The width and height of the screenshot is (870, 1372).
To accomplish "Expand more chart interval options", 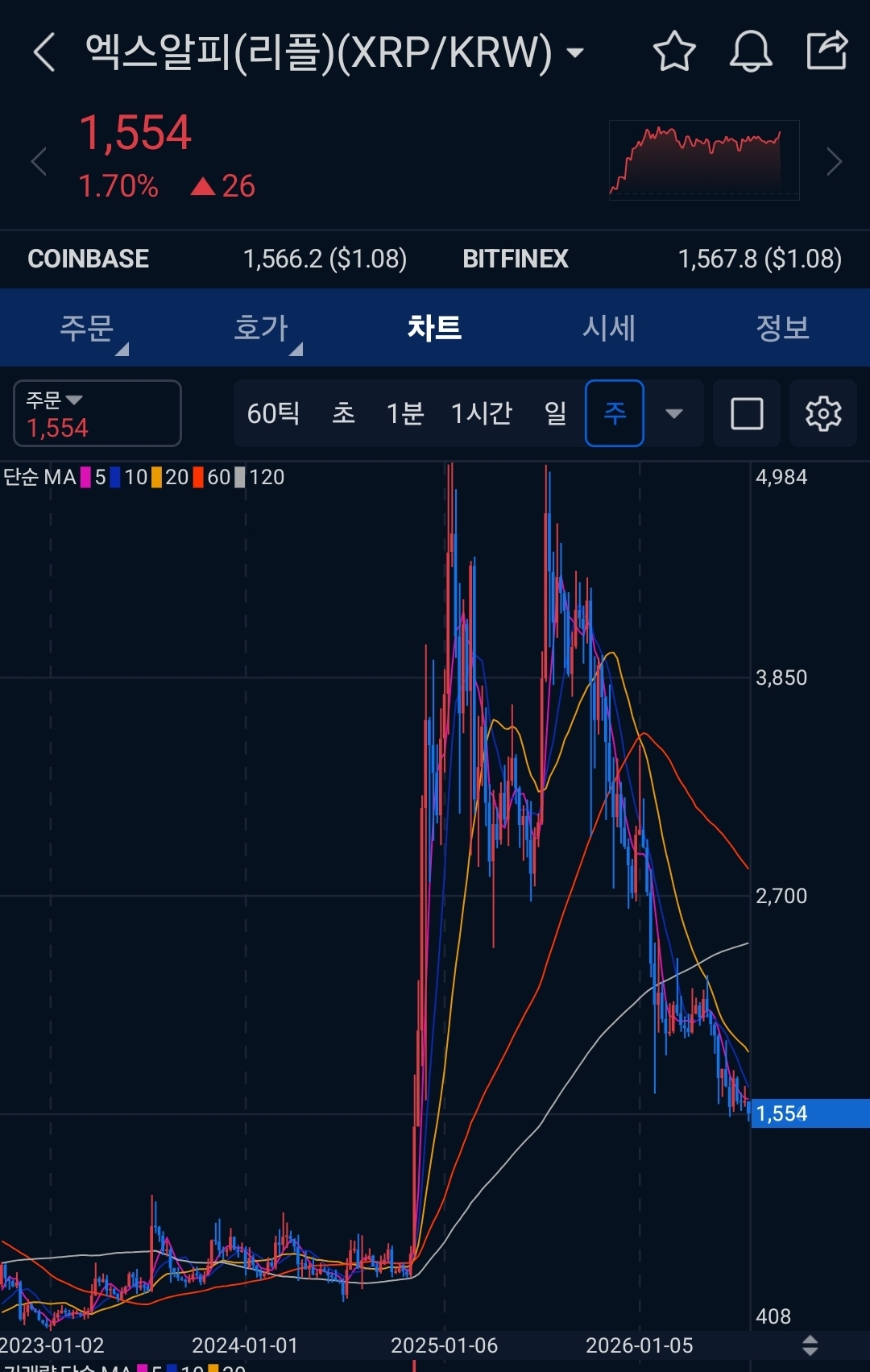I will coord(674,414).
